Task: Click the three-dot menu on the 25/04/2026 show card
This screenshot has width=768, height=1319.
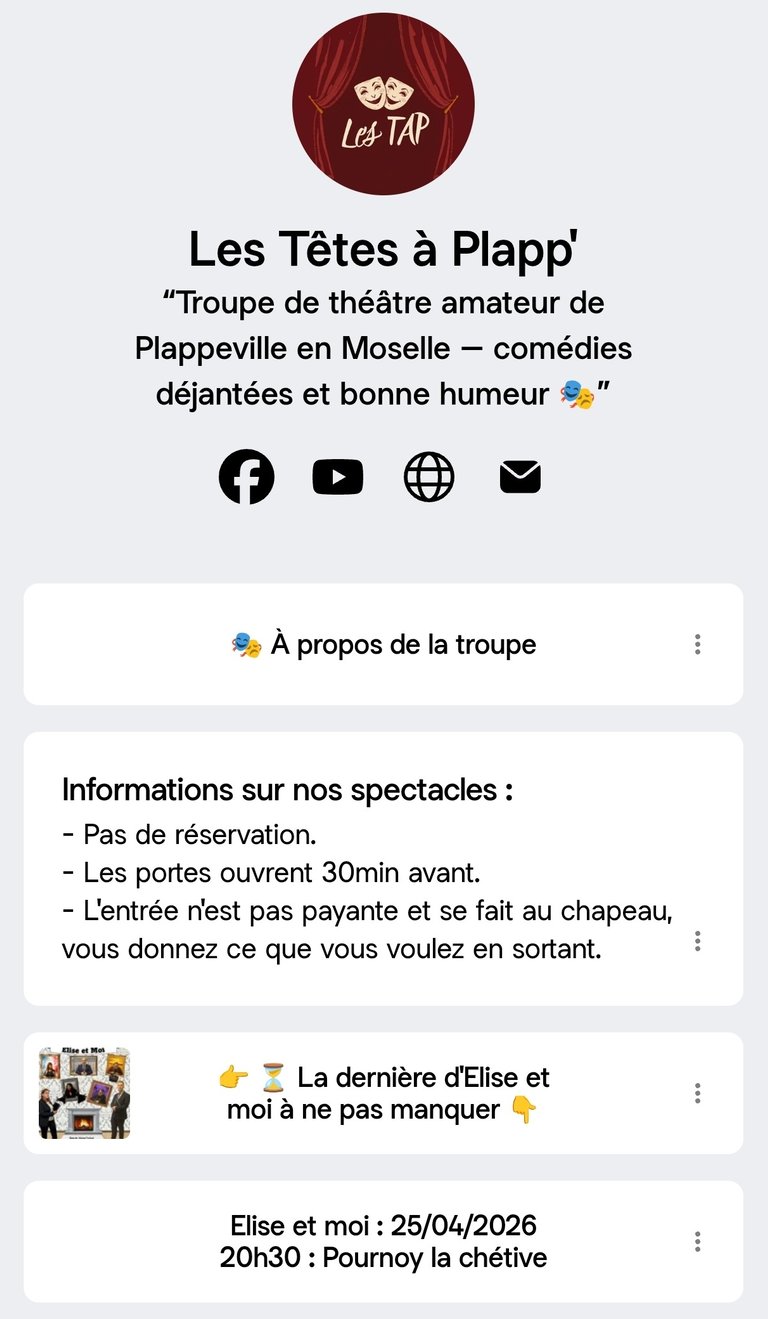Action: [x=697, y=1242]
